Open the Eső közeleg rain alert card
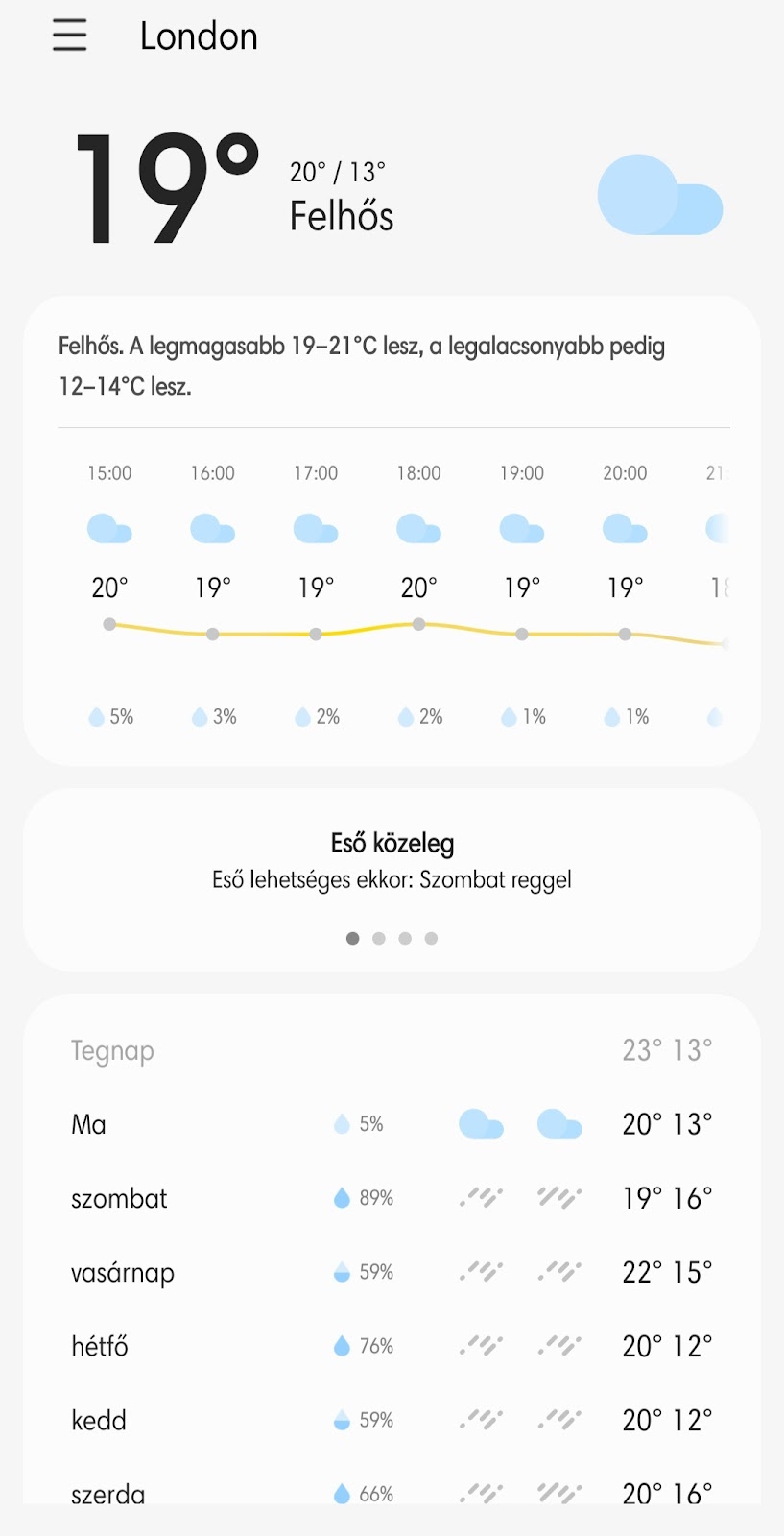Image resolution: width=784 pixels, height=1536 pixels. [x=392, y=879]
